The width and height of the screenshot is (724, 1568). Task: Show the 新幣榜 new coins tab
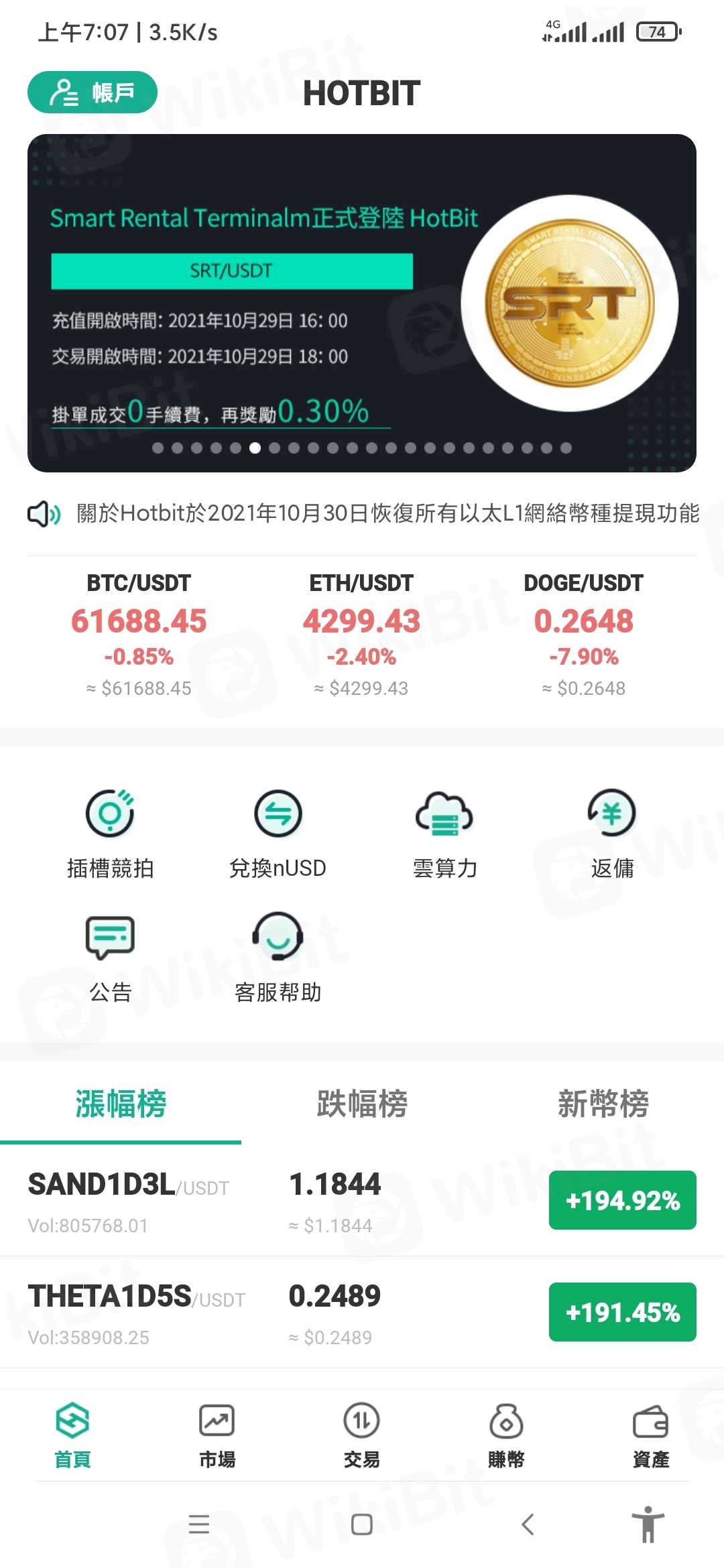click(603, 1104)
